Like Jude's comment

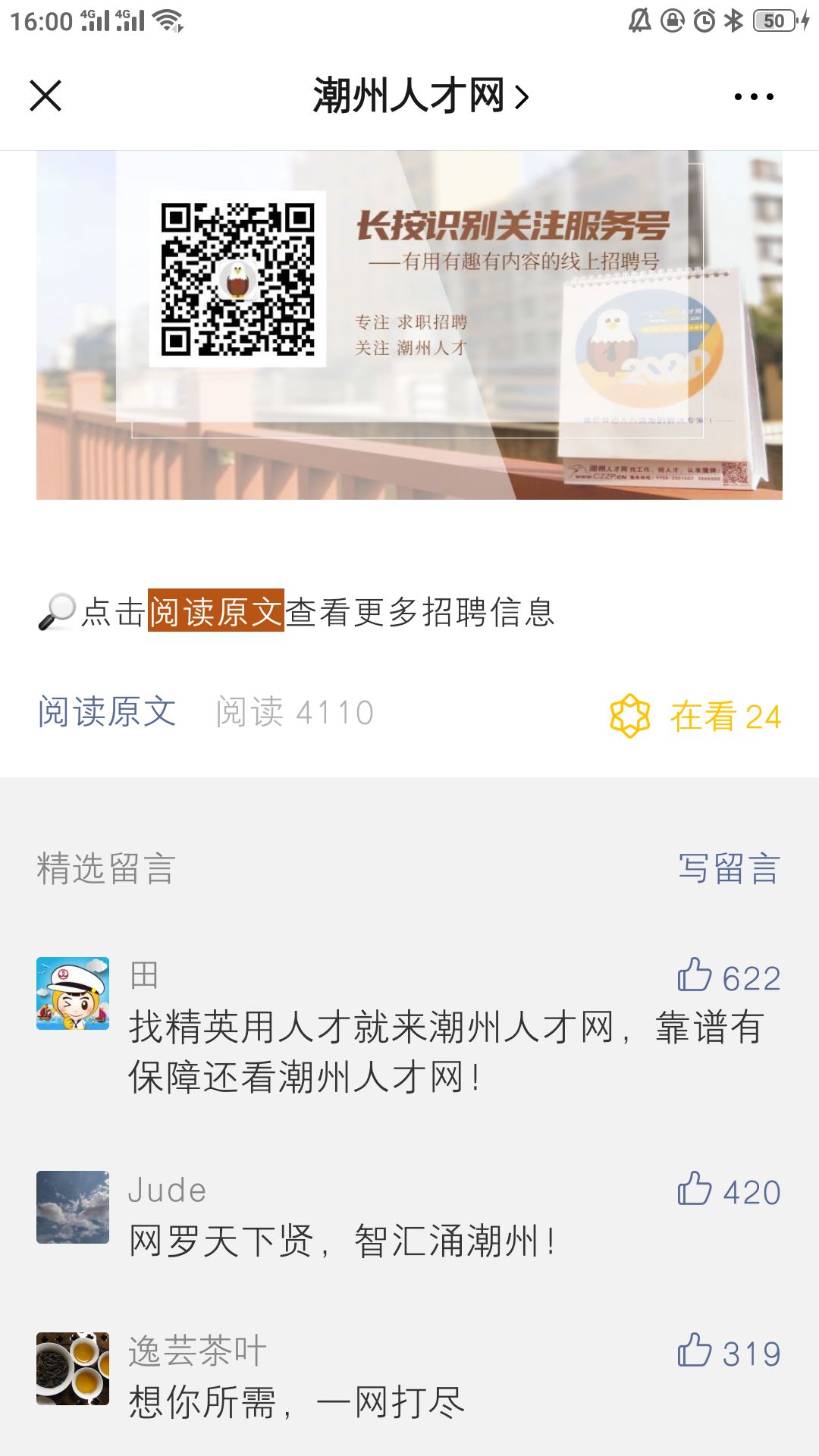[x=695, y=1190]
